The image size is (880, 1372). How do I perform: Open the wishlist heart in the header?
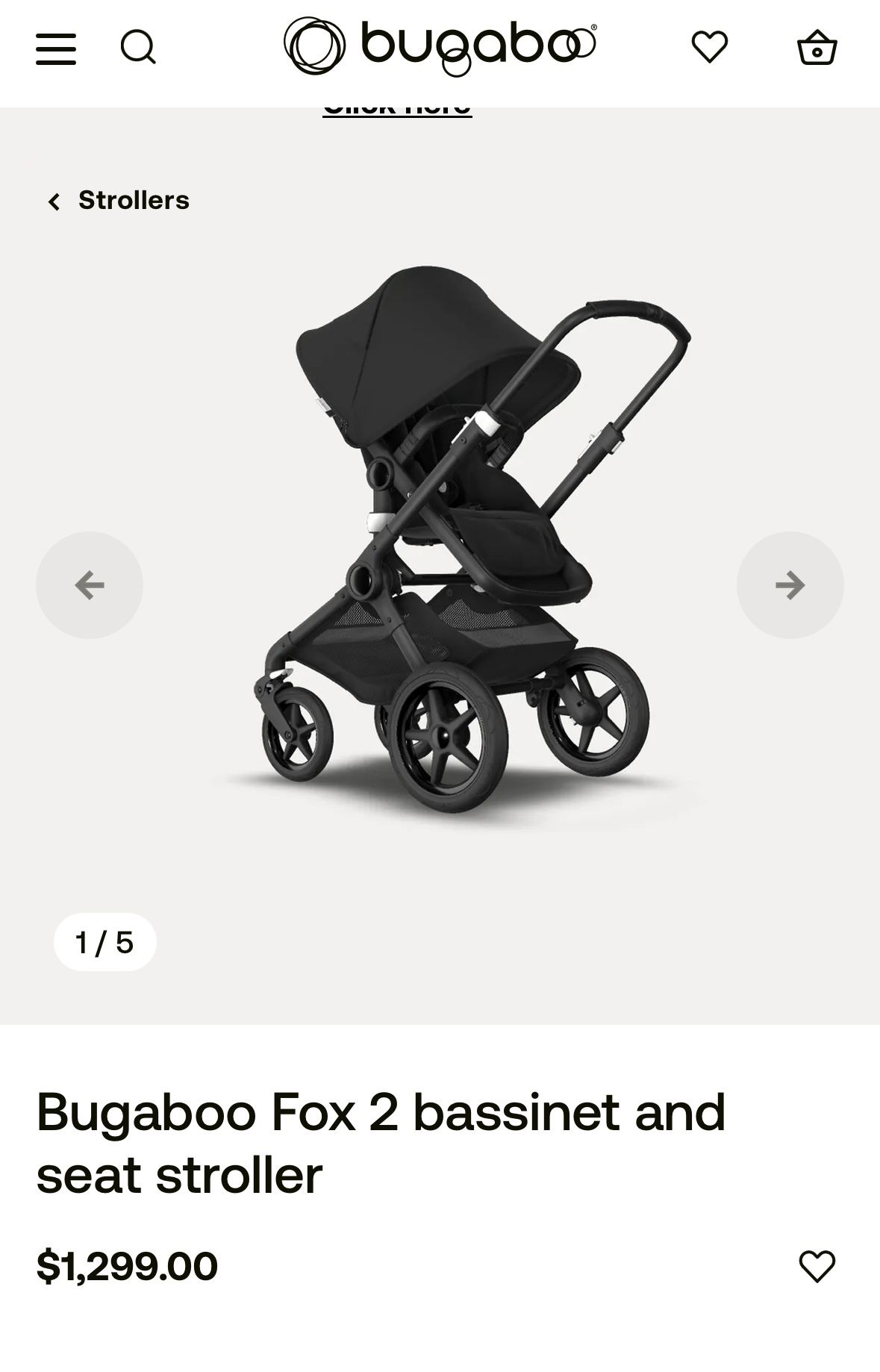(709, 47)
